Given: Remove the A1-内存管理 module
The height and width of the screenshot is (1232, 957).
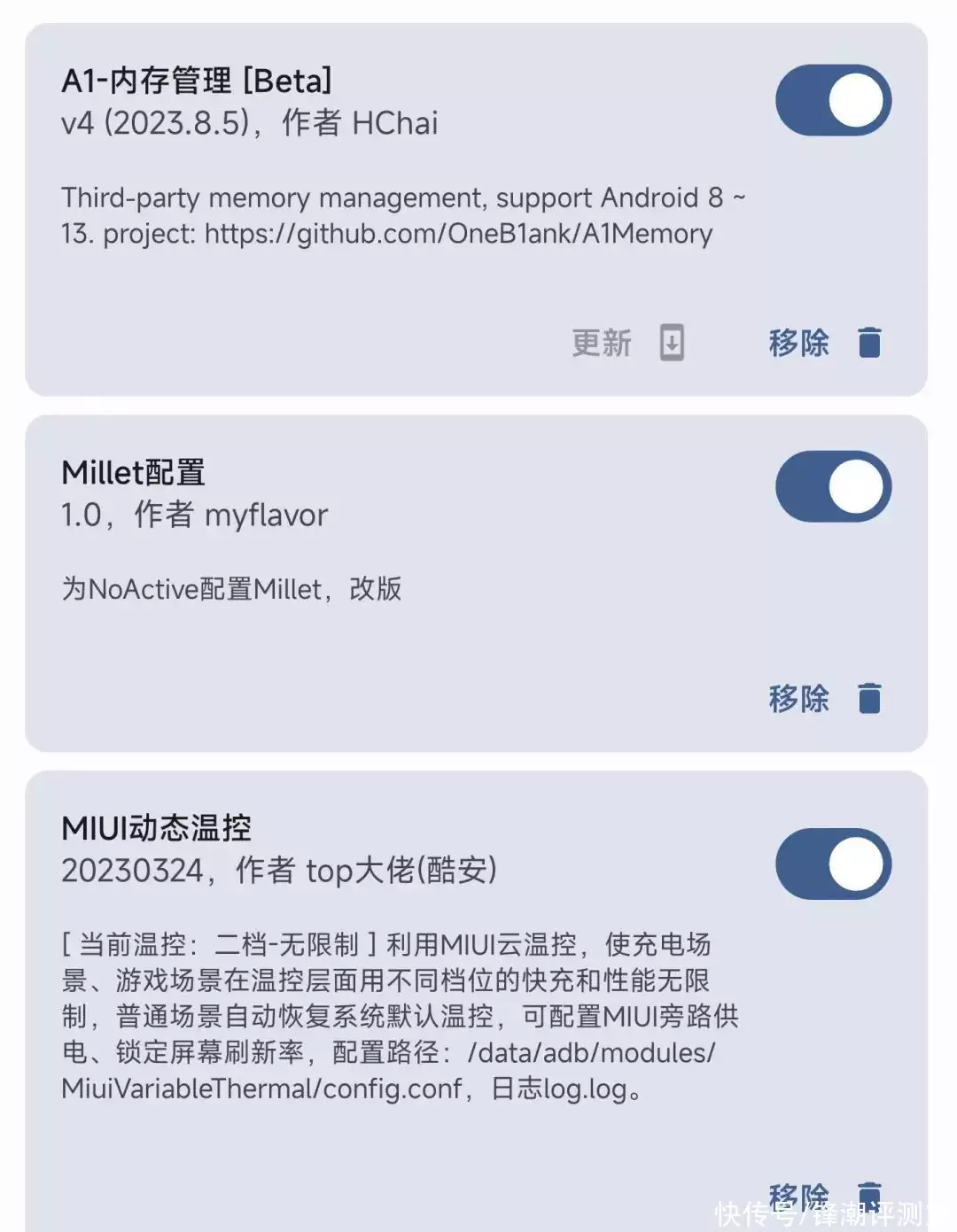Looking at the screenshot, I should (x=824, y=343).
